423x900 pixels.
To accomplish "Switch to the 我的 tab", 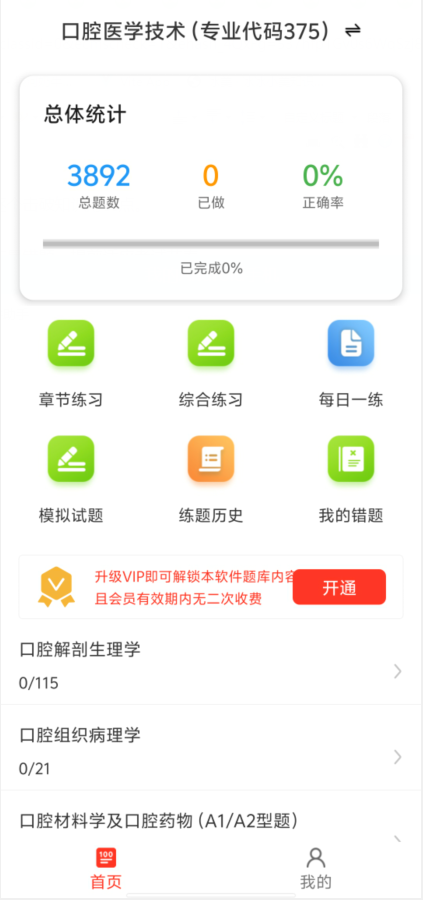I will click(x=316, y=868).
